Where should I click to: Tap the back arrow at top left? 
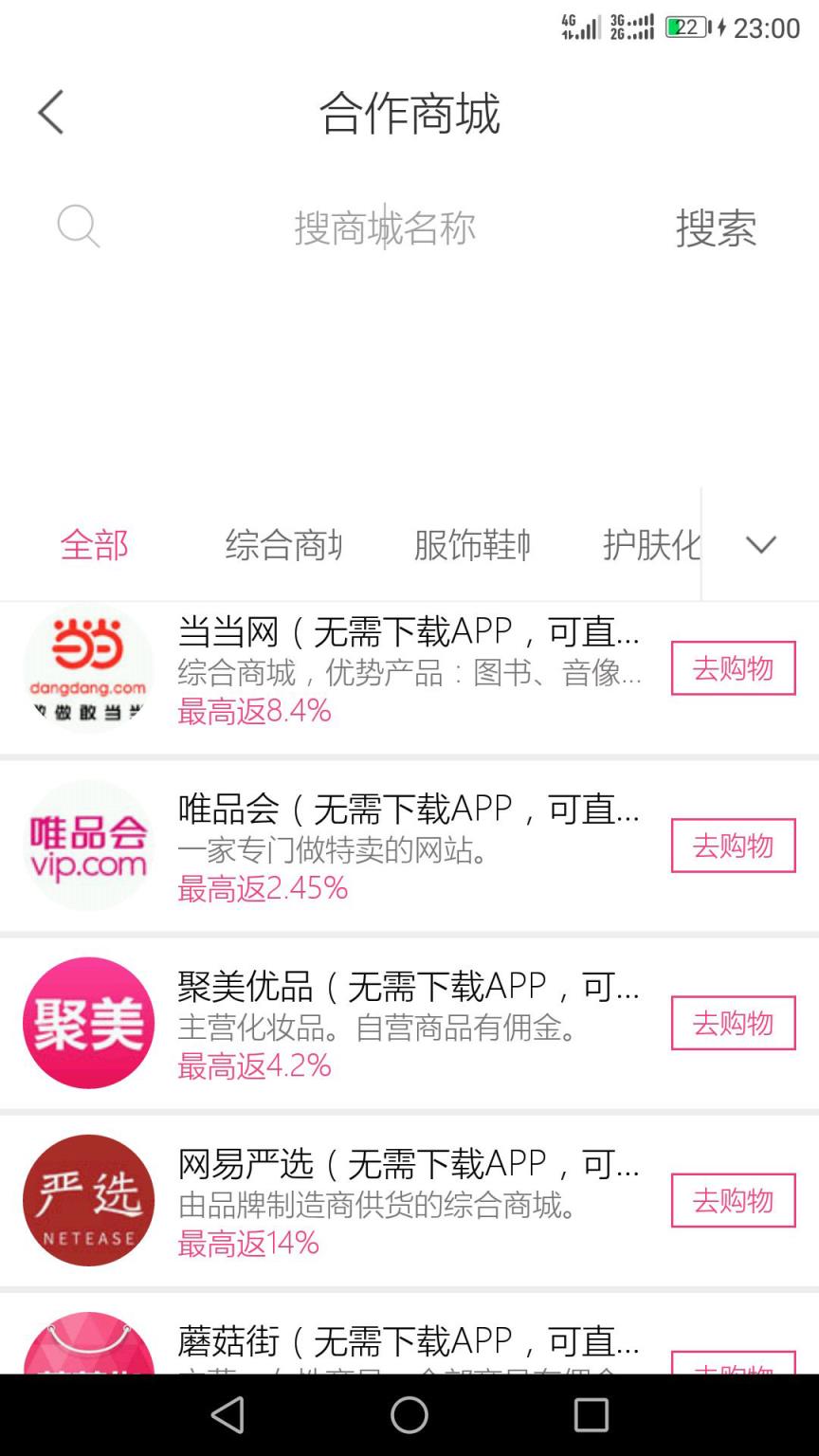pyautogui.click(x=50, y=111)
